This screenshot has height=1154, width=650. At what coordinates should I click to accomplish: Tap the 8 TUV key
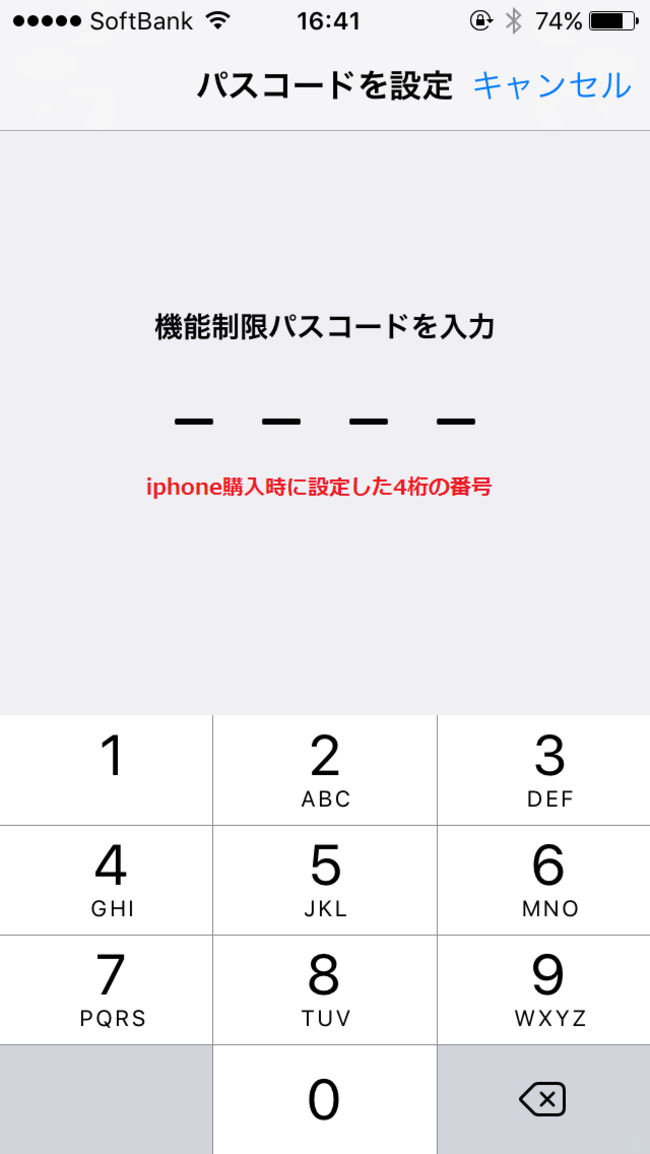tap(325, 990)
